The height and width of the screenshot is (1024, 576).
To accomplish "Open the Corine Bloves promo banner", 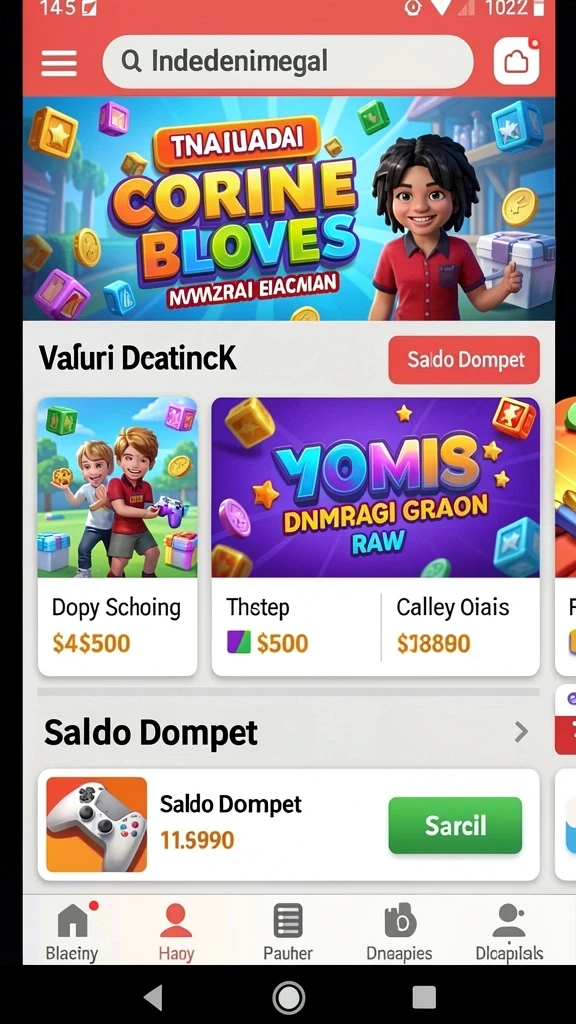I will [289, 208].
